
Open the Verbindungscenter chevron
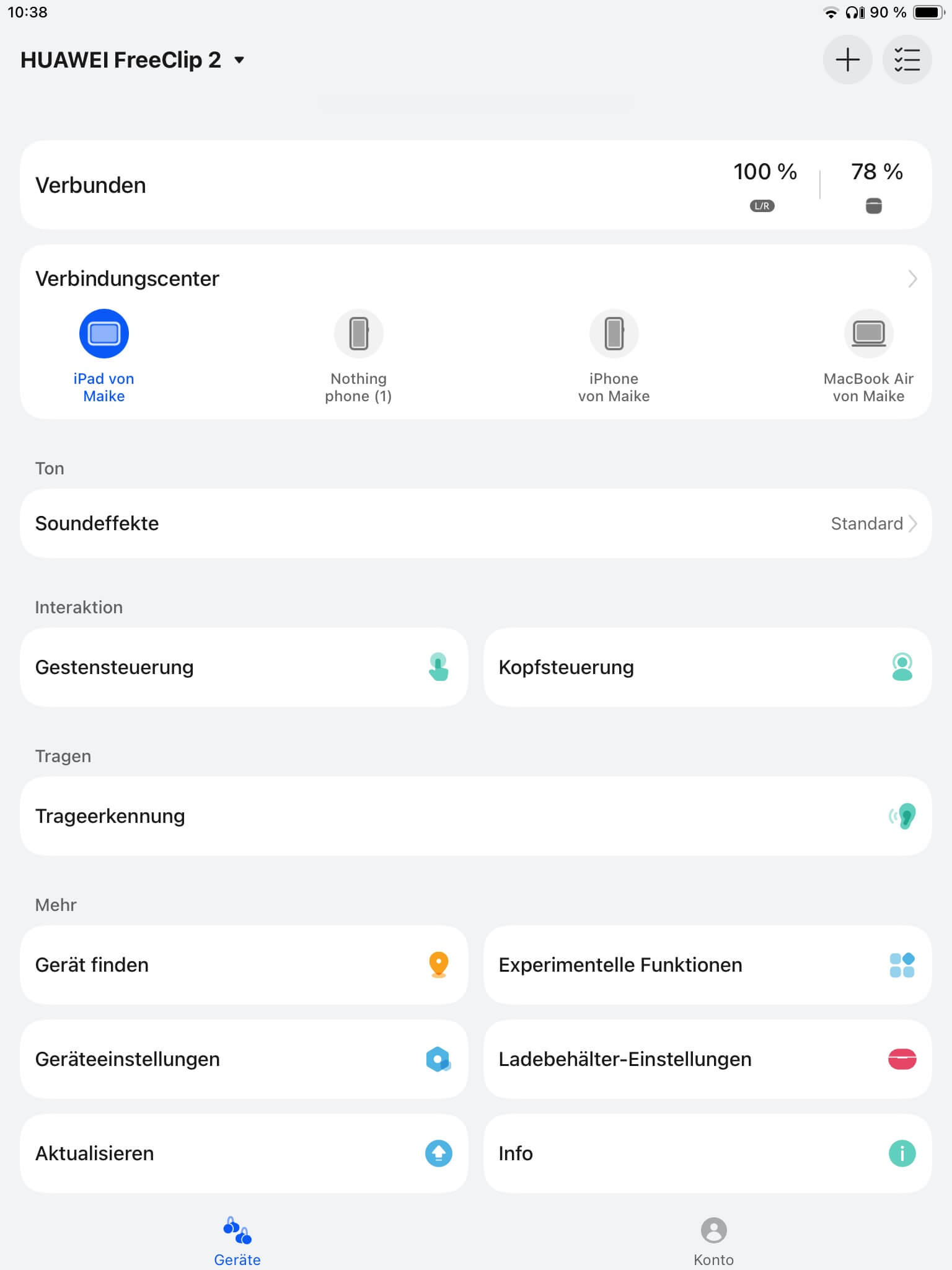pyautogui.click(x=912, y=279)
